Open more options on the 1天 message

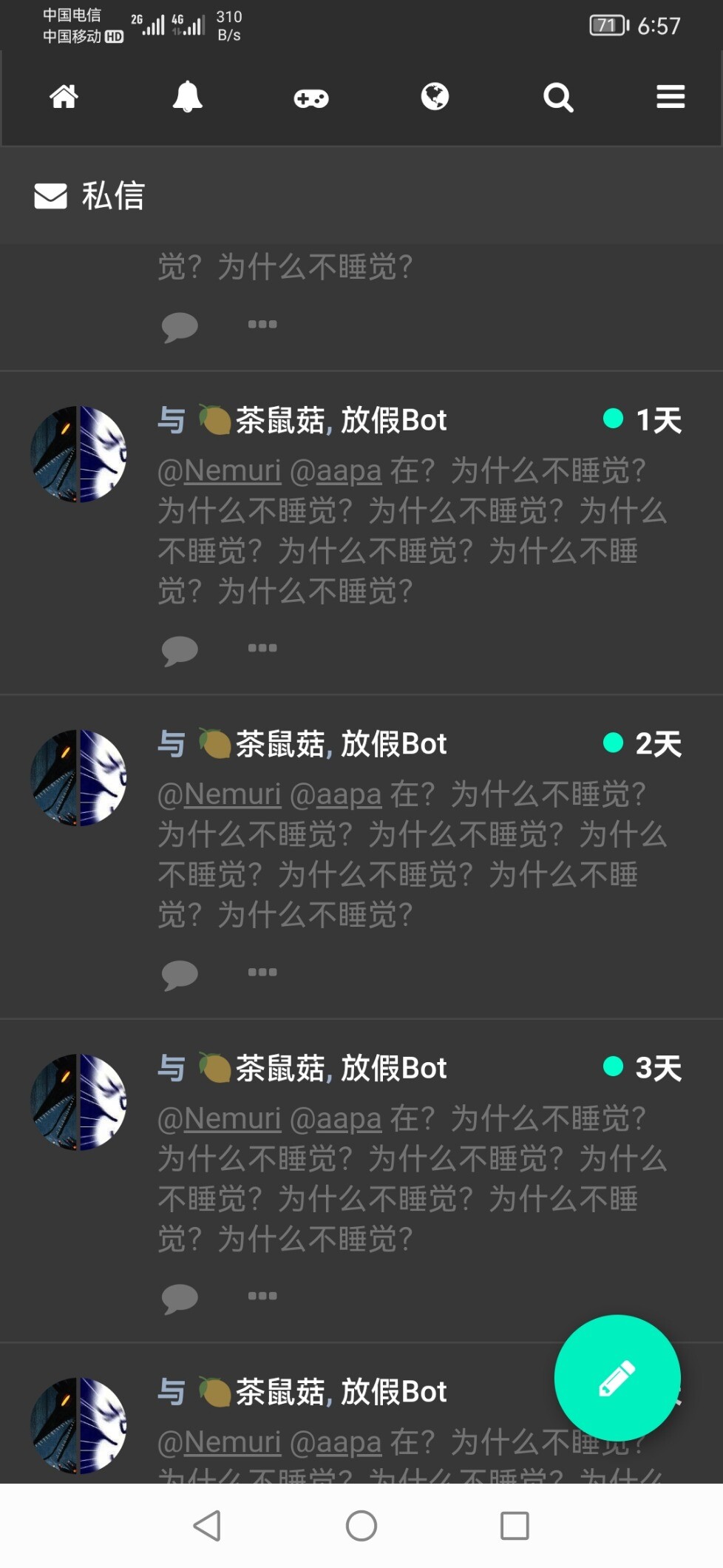click(x=262, y=648)
